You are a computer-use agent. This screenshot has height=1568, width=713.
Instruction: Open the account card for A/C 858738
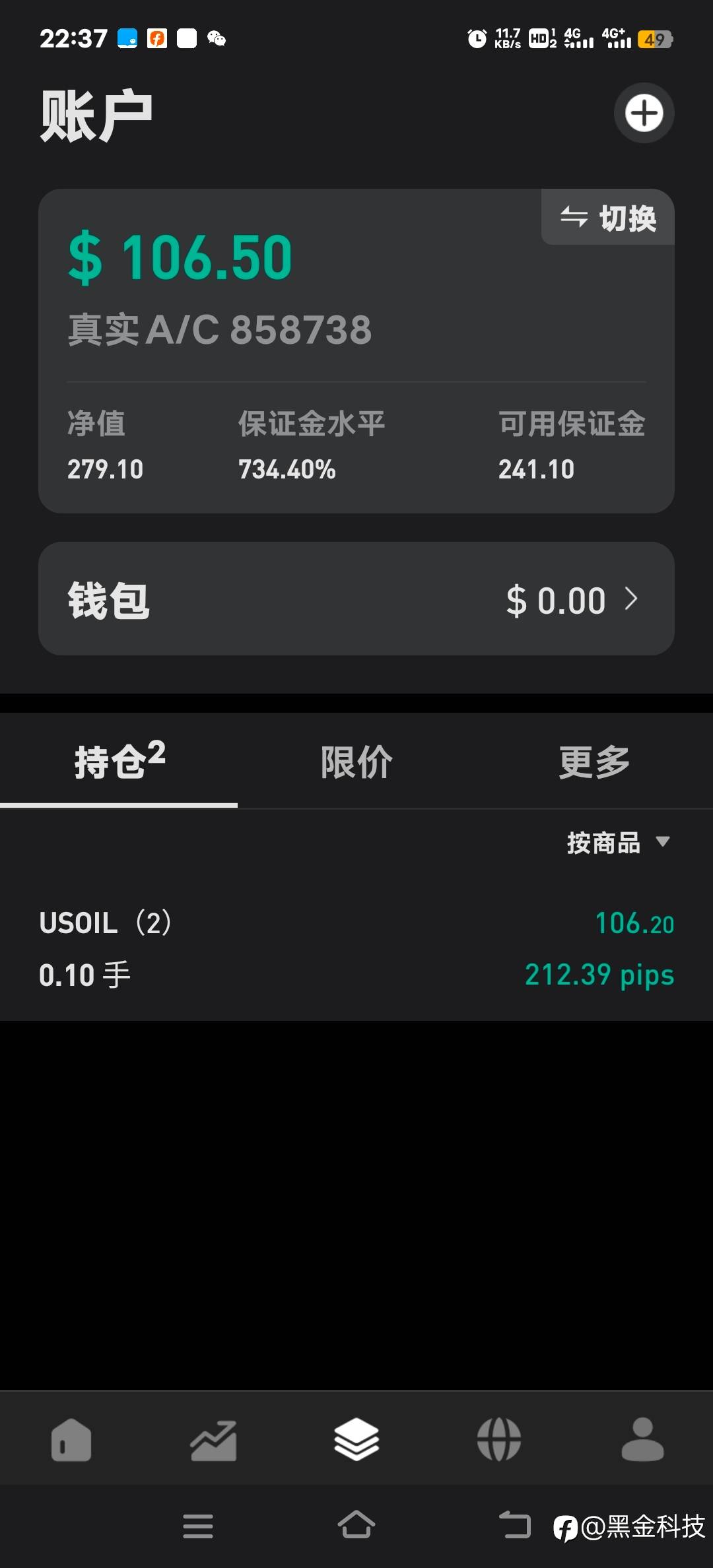(x=356, y=351)
